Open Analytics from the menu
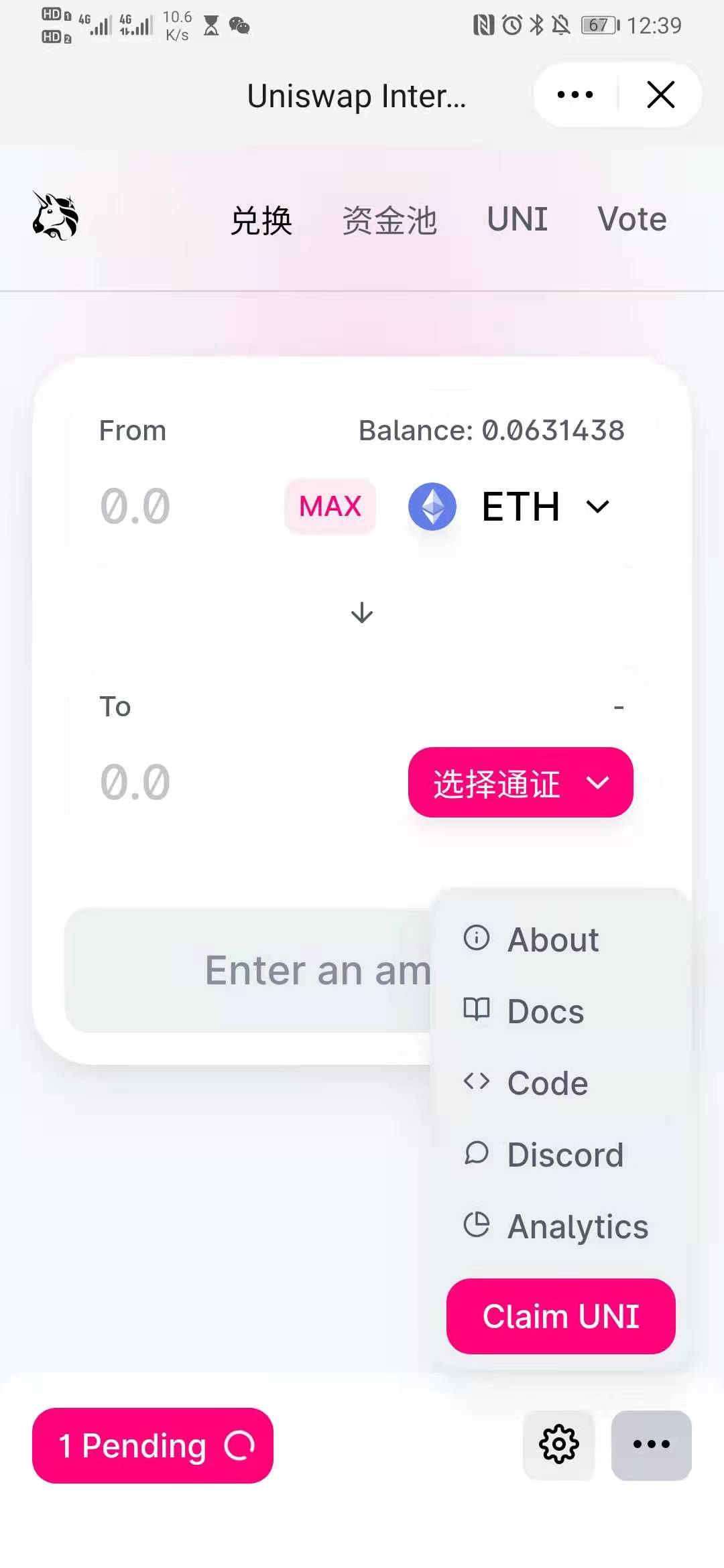Image resolution: width=724 pixels, height=1568 pixels. (577, 1226)
